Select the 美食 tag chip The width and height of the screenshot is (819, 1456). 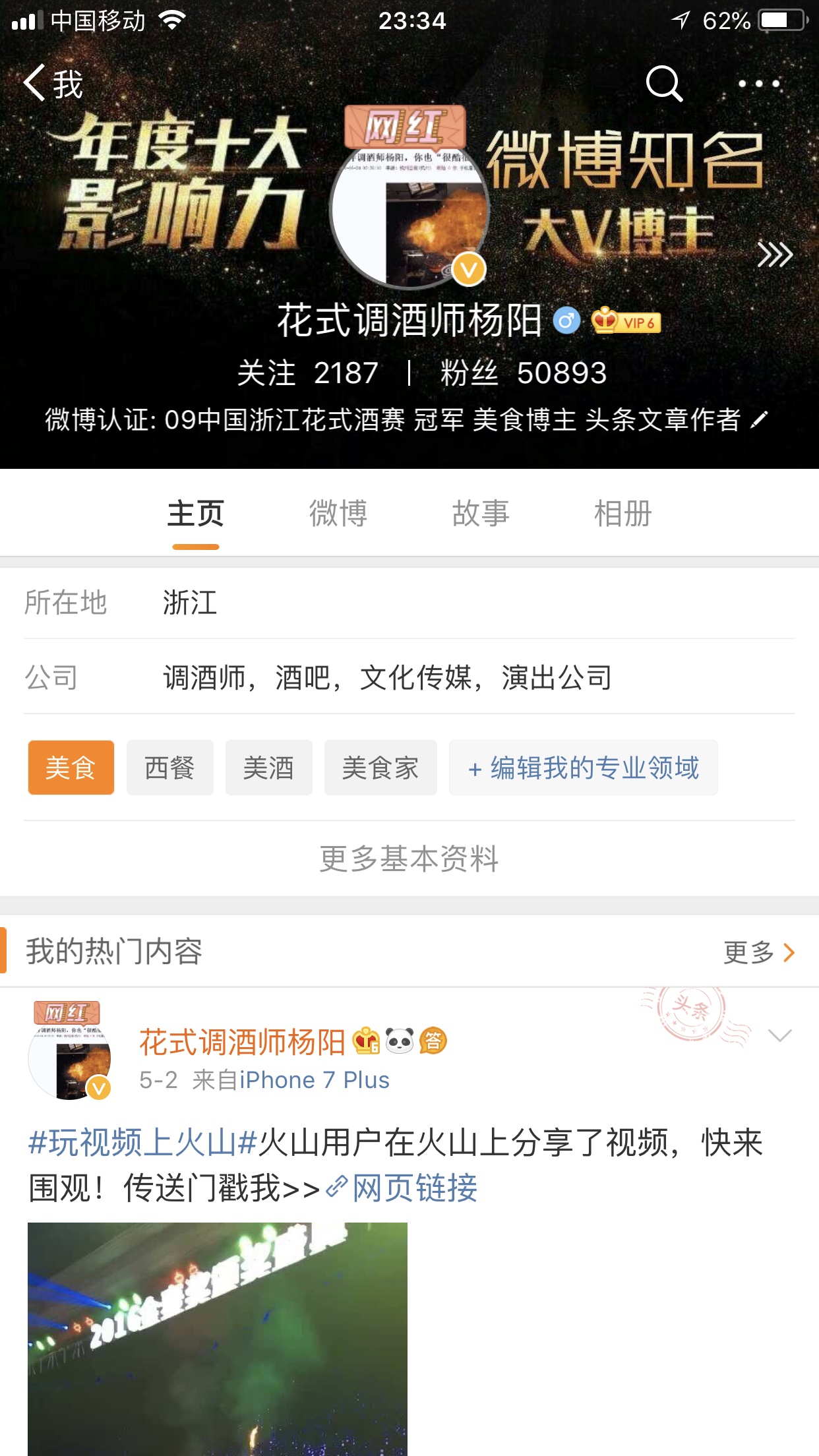click(71, 768)
